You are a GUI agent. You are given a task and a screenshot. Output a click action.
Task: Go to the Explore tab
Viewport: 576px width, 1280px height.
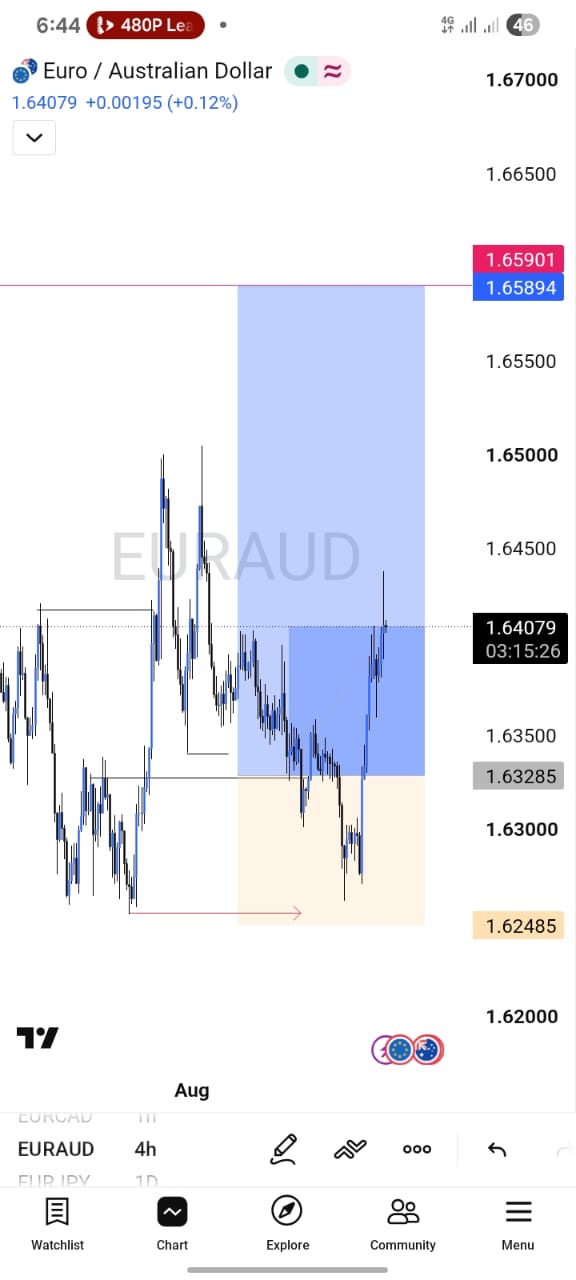287,1224
